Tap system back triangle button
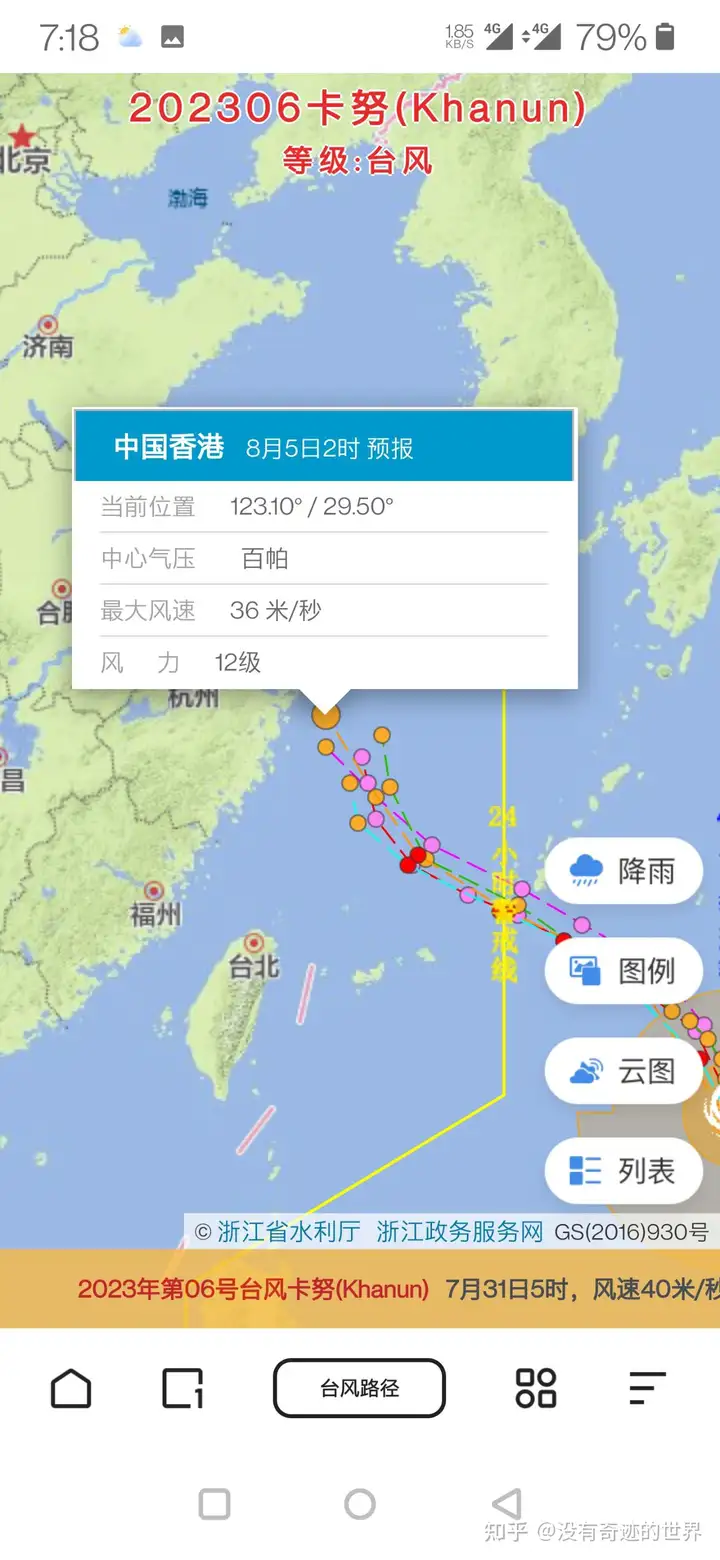Viewport: 720px width, 1560px height. (507, 1503)
